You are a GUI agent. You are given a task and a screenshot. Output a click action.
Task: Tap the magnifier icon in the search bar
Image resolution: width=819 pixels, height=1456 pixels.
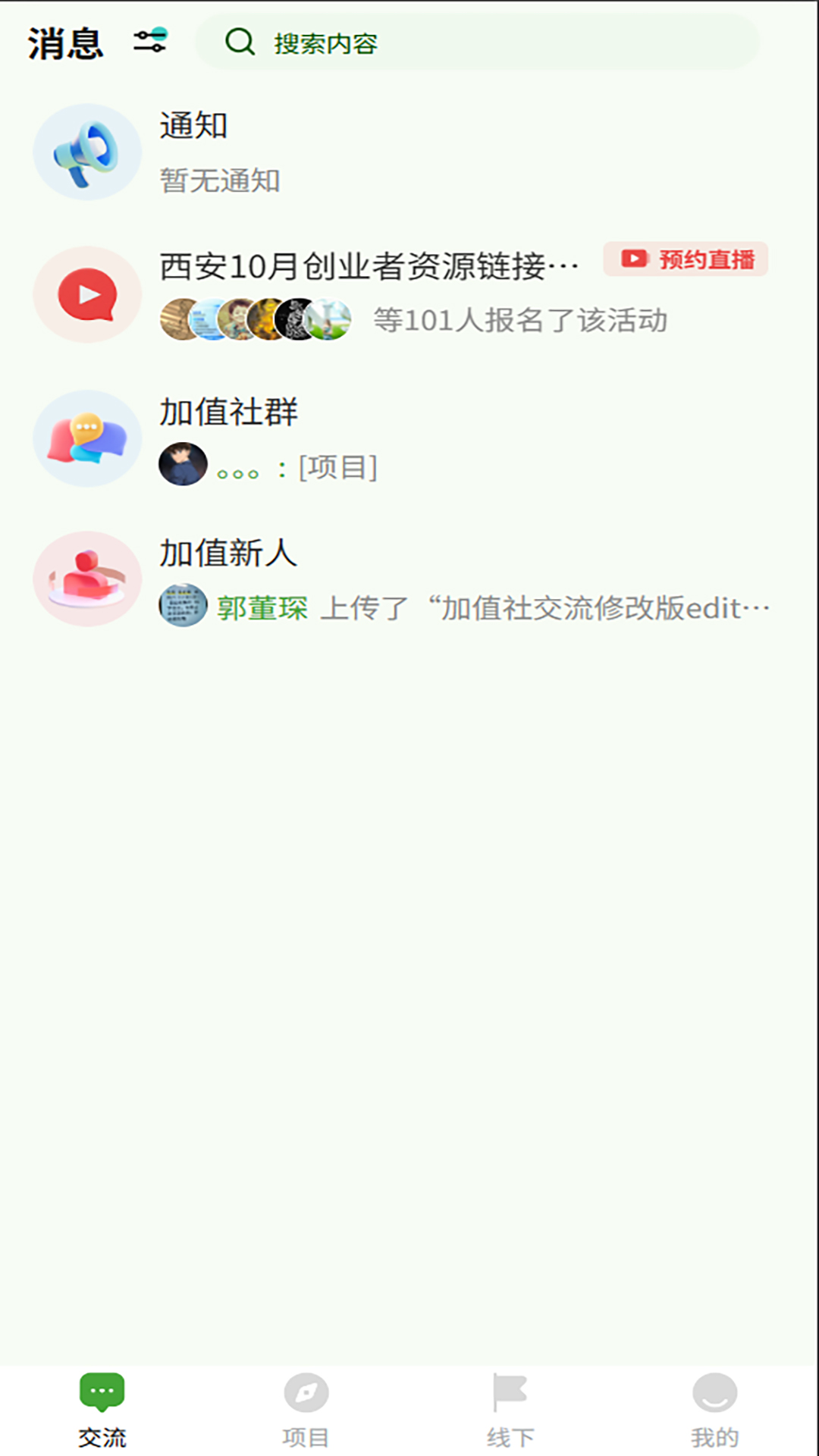coord(240,42)
